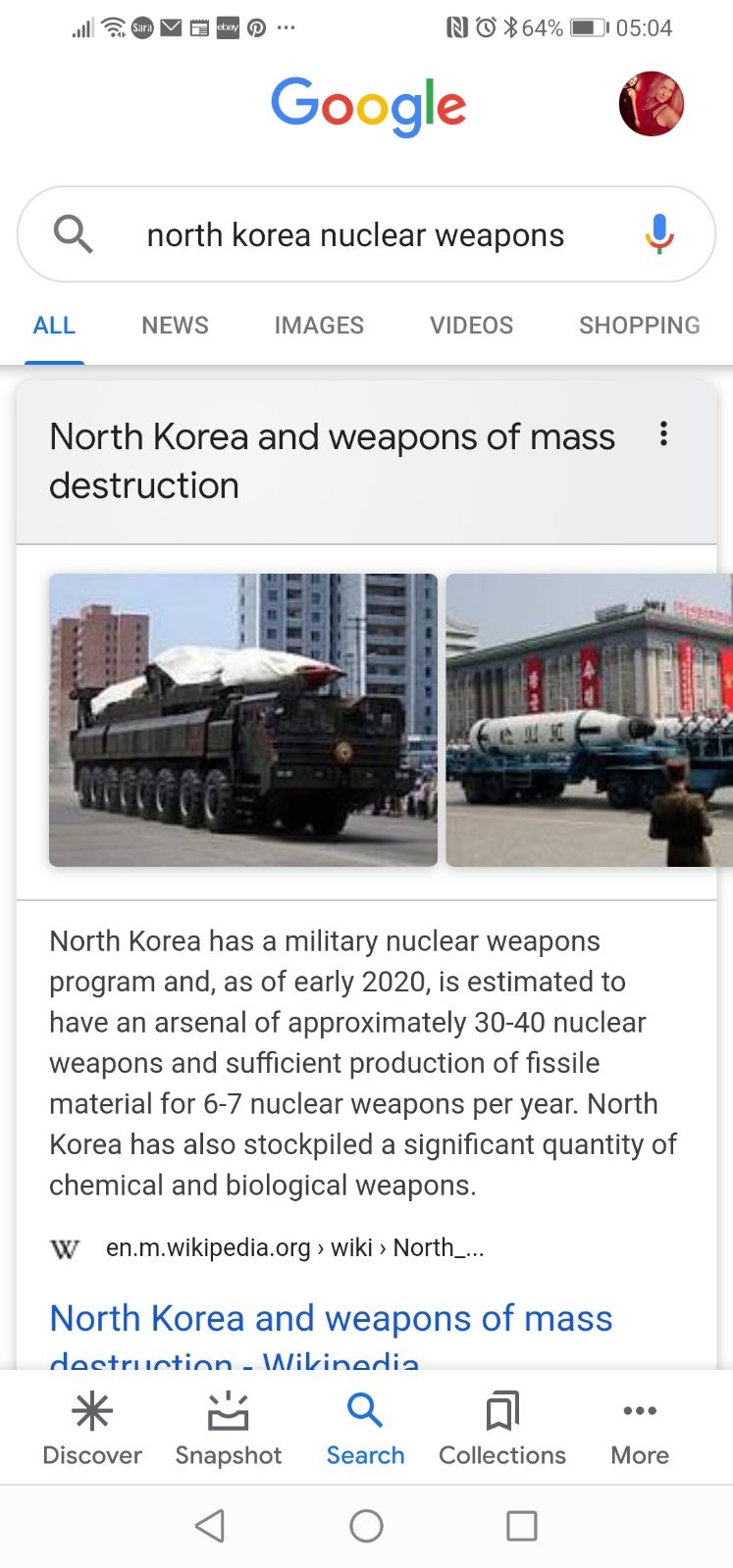Switch to the News results tab
733x1568 pixels.
point(175,326)
